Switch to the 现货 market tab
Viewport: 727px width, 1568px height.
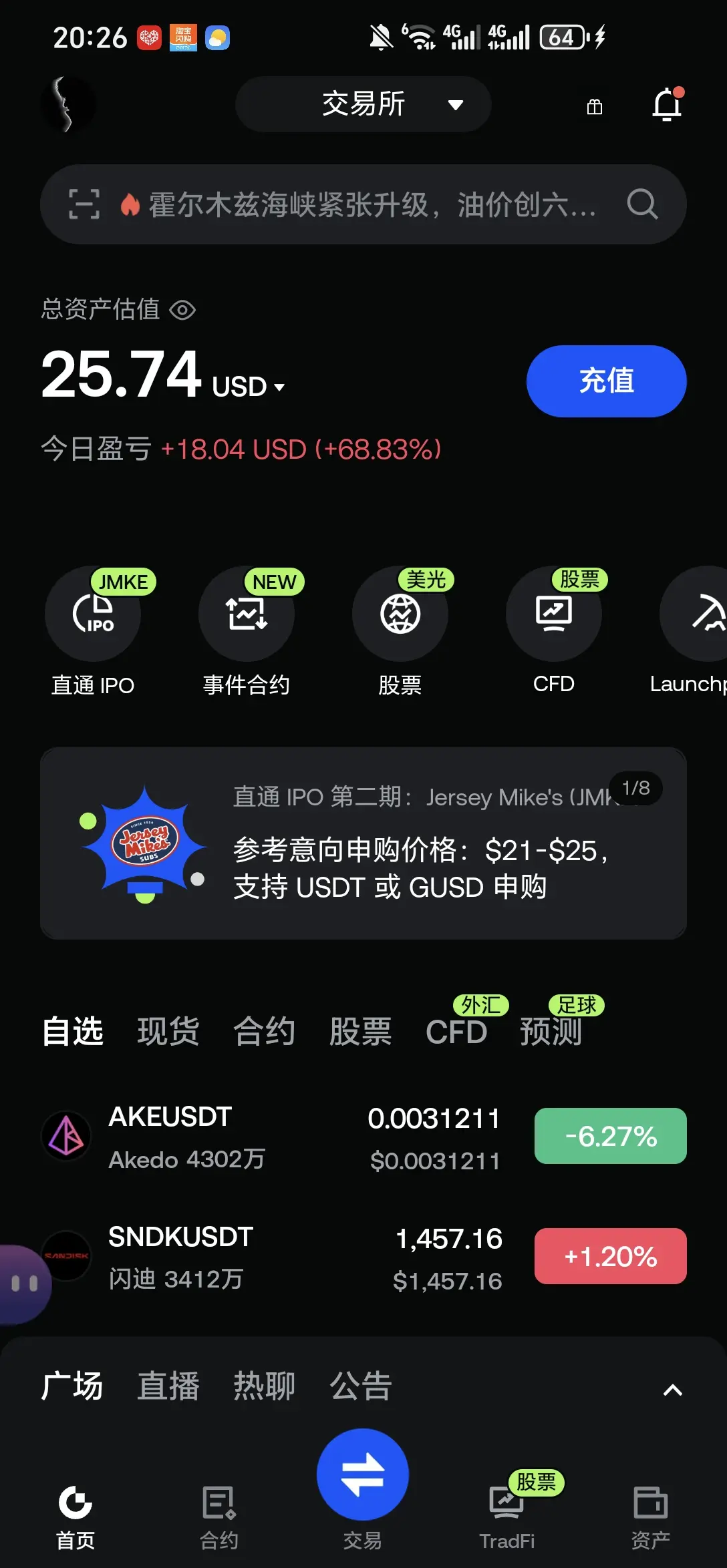tap(168, 1032)
